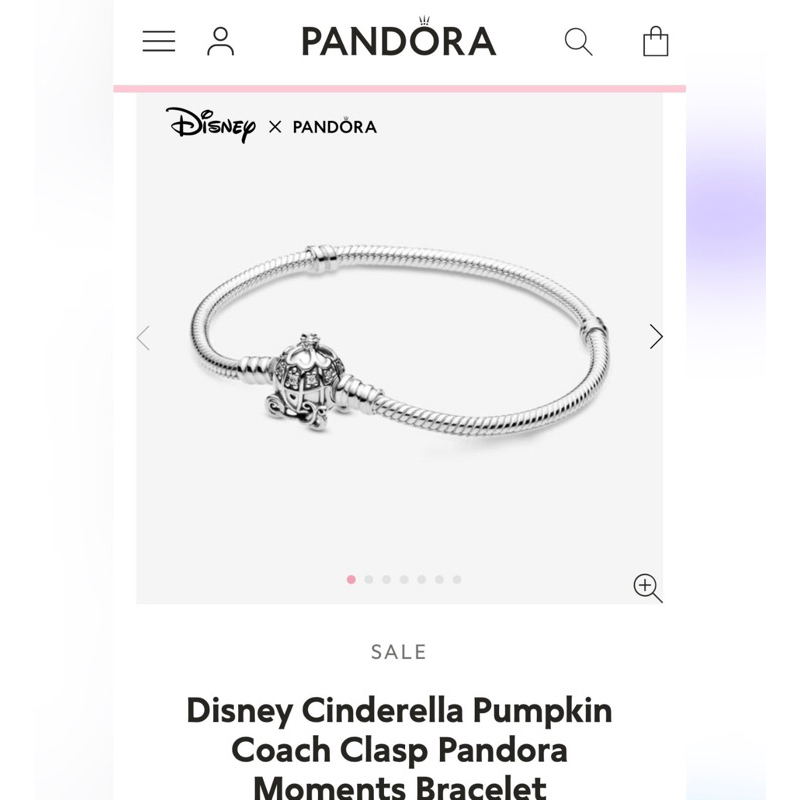Go to the previous product image
The width and height of the screenshot is (800, 800).
[x=143, y=337]
